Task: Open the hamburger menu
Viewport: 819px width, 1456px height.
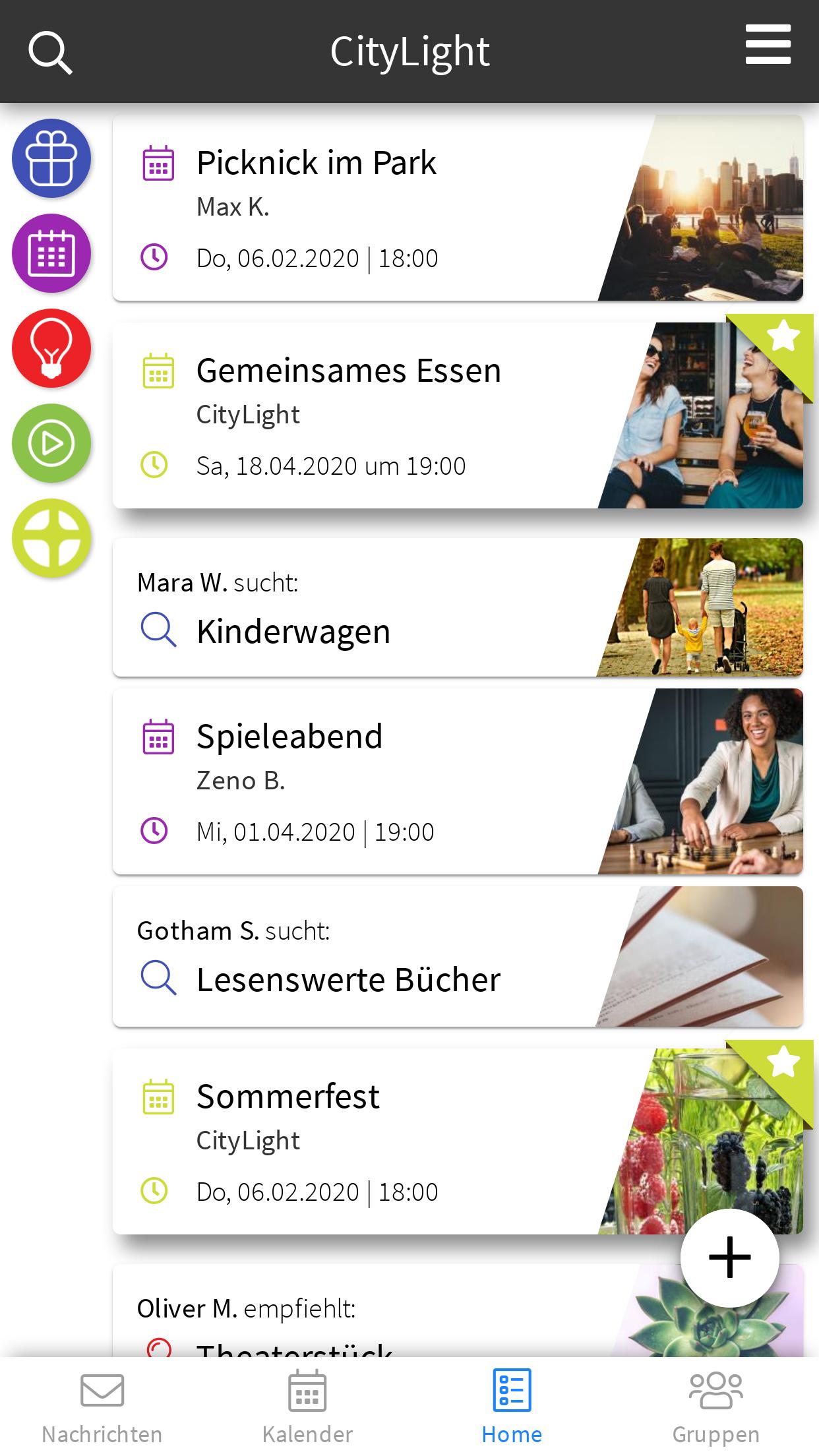Action: [768, 45]
